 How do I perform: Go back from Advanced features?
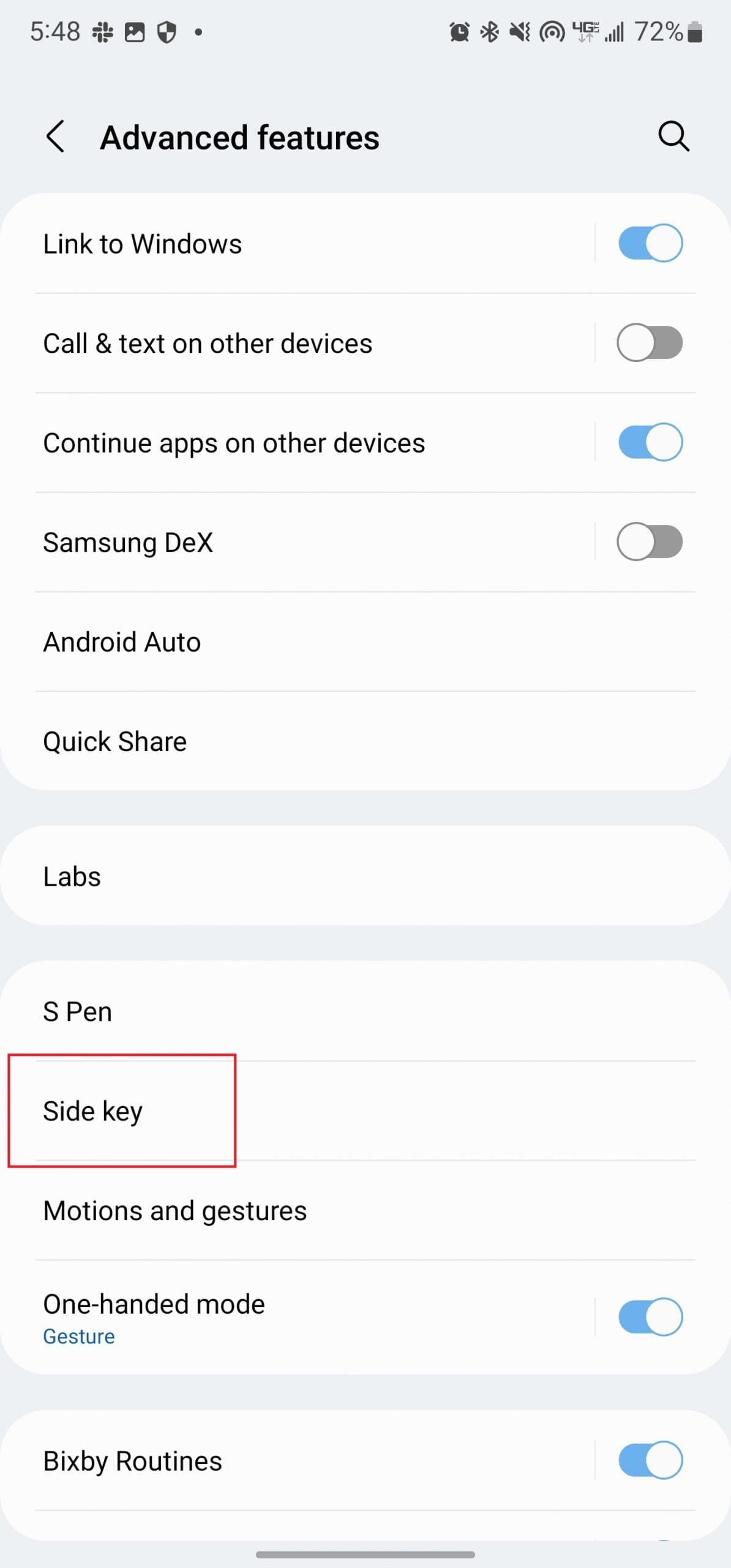pyautogui.click(x=55, y=136)
